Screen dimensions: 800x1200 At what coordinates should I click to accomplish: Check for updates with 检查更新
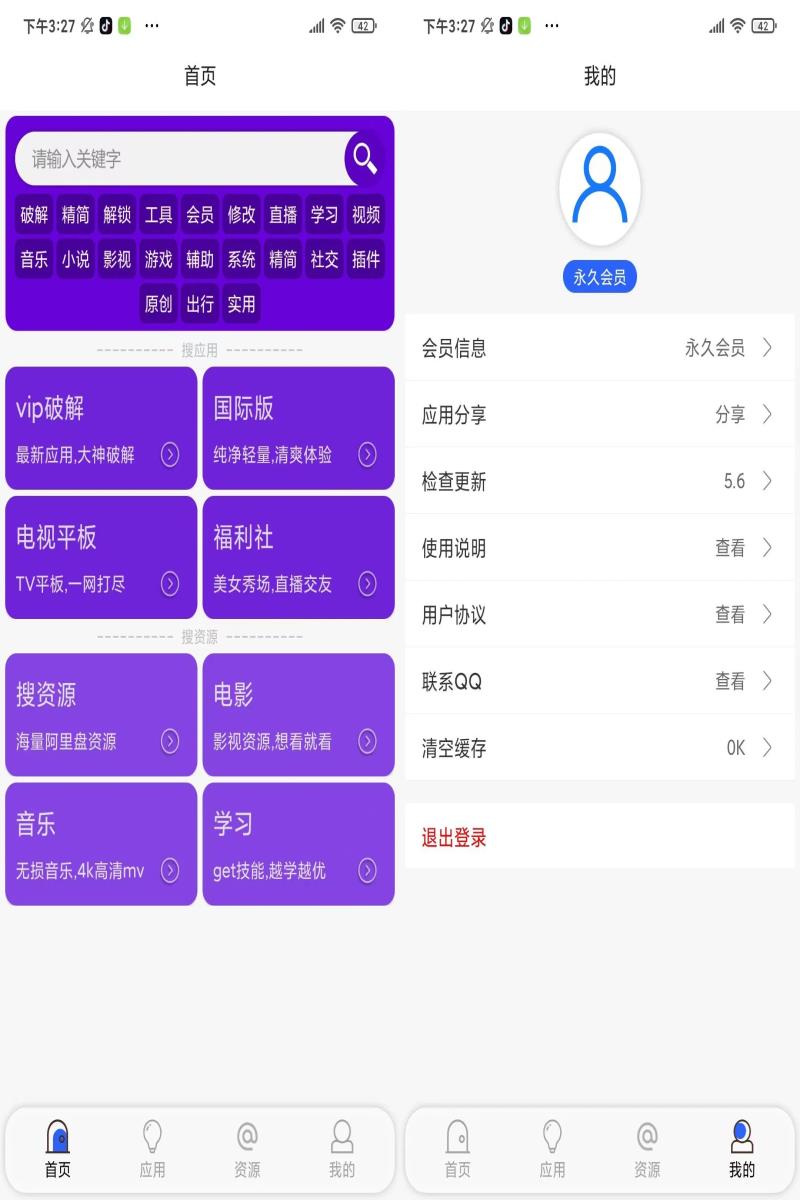599,481
